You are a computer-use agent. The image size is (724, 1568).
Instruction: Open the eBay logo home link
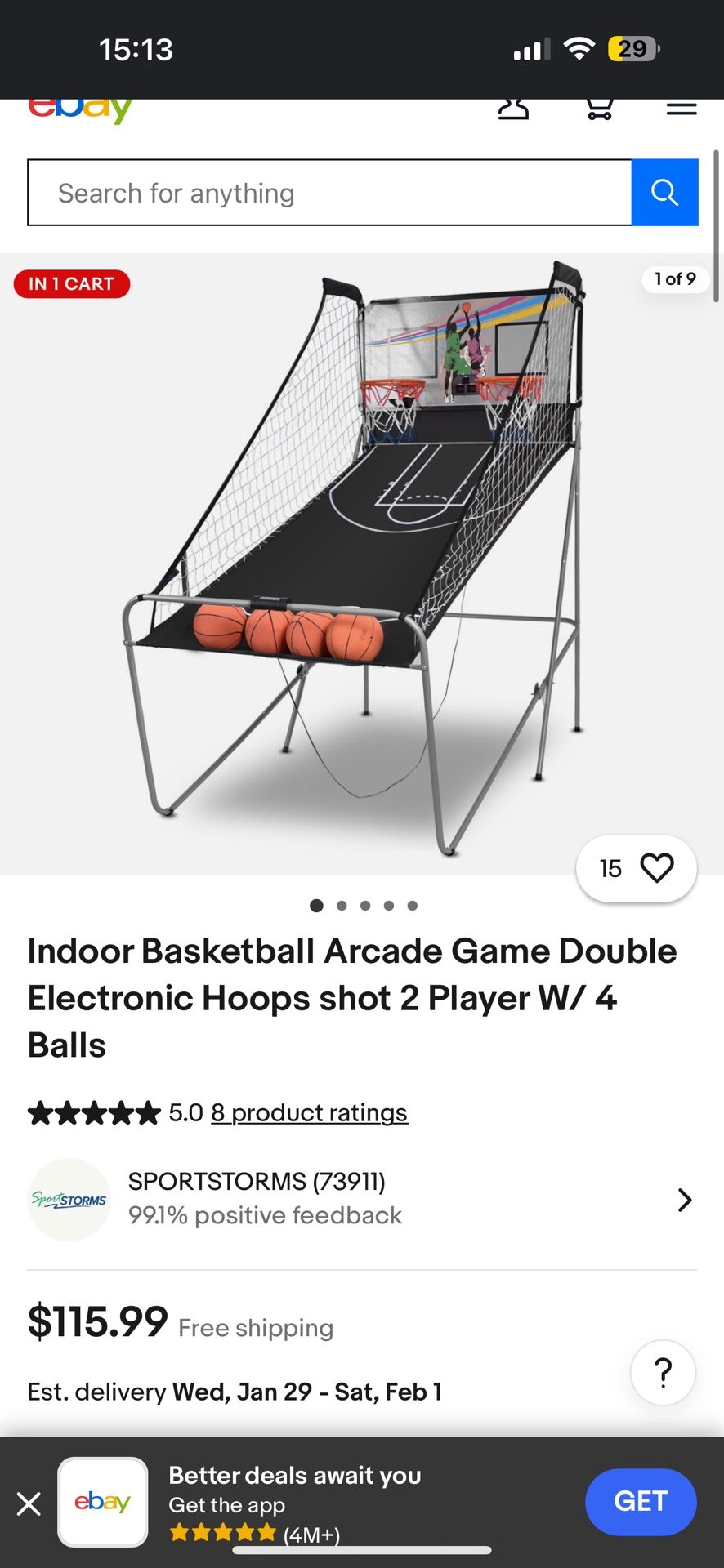(80, 109)
